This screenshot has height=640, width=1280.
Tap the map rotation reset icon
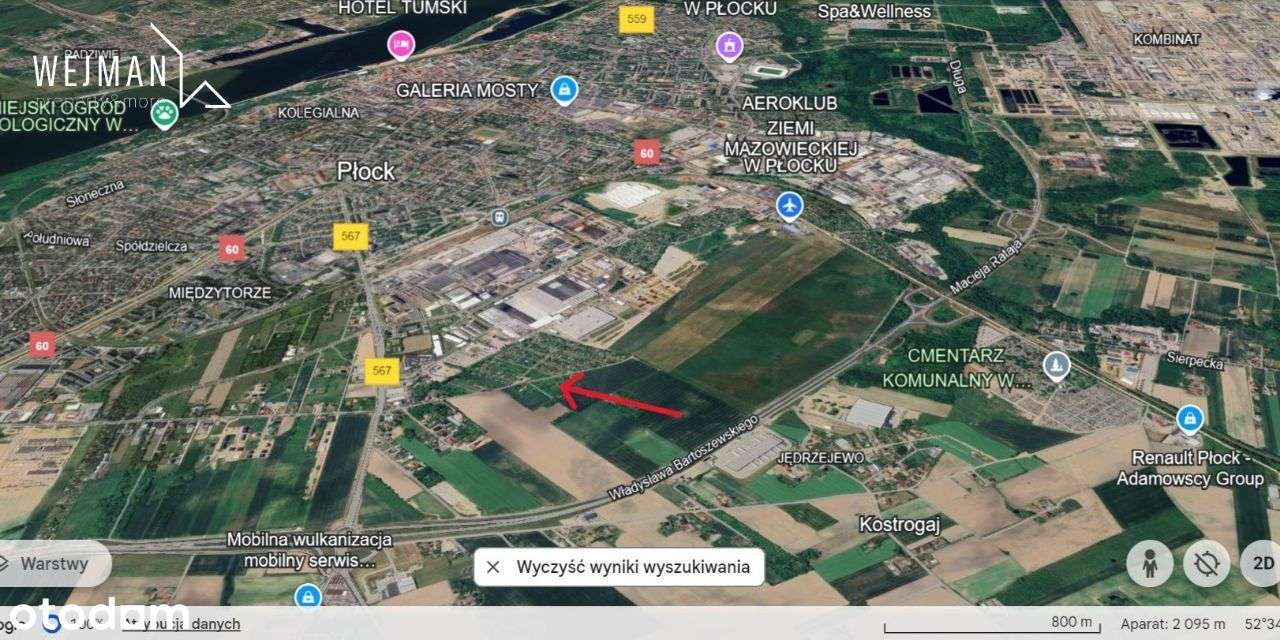coord(1206,564)
